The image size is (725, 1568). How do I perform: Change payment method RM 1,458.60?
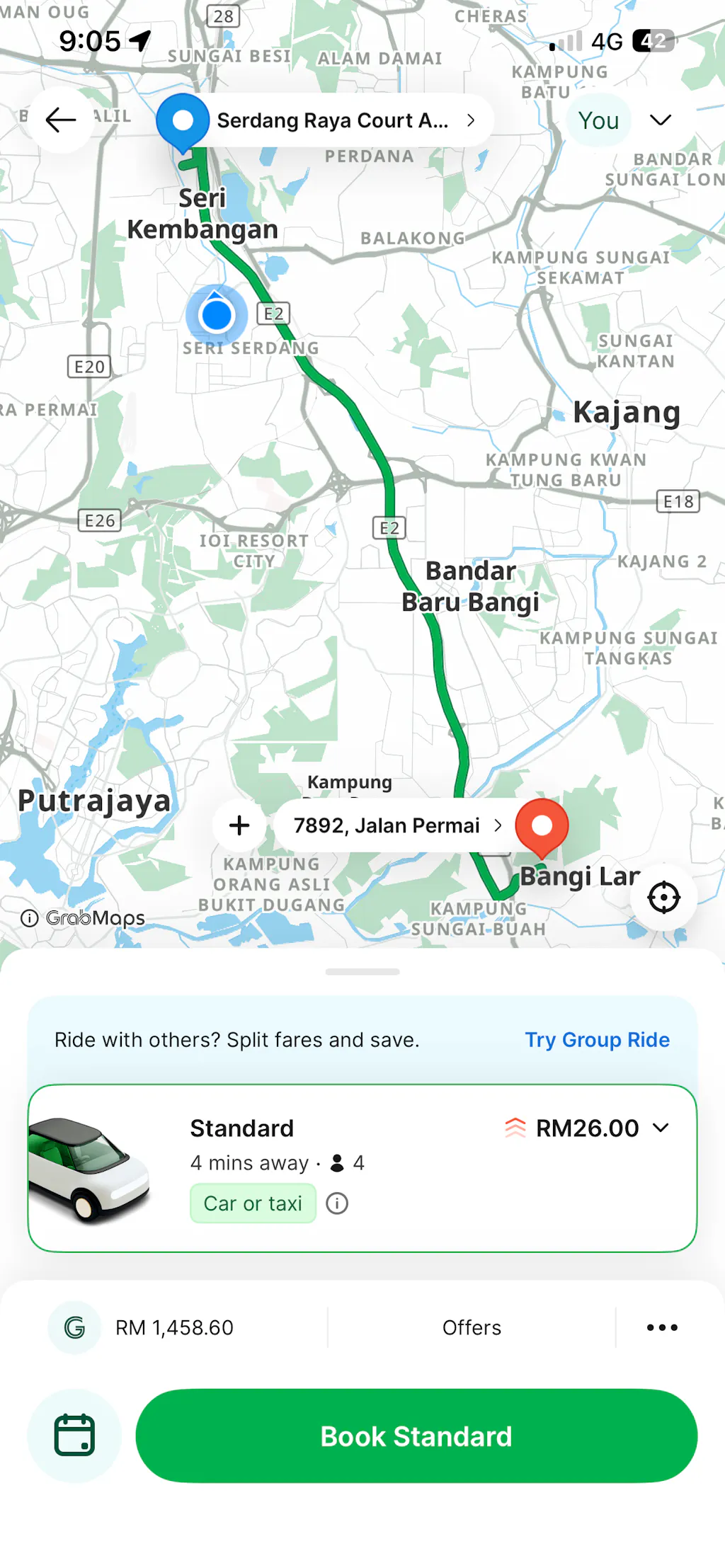(x=174, y=1327)
